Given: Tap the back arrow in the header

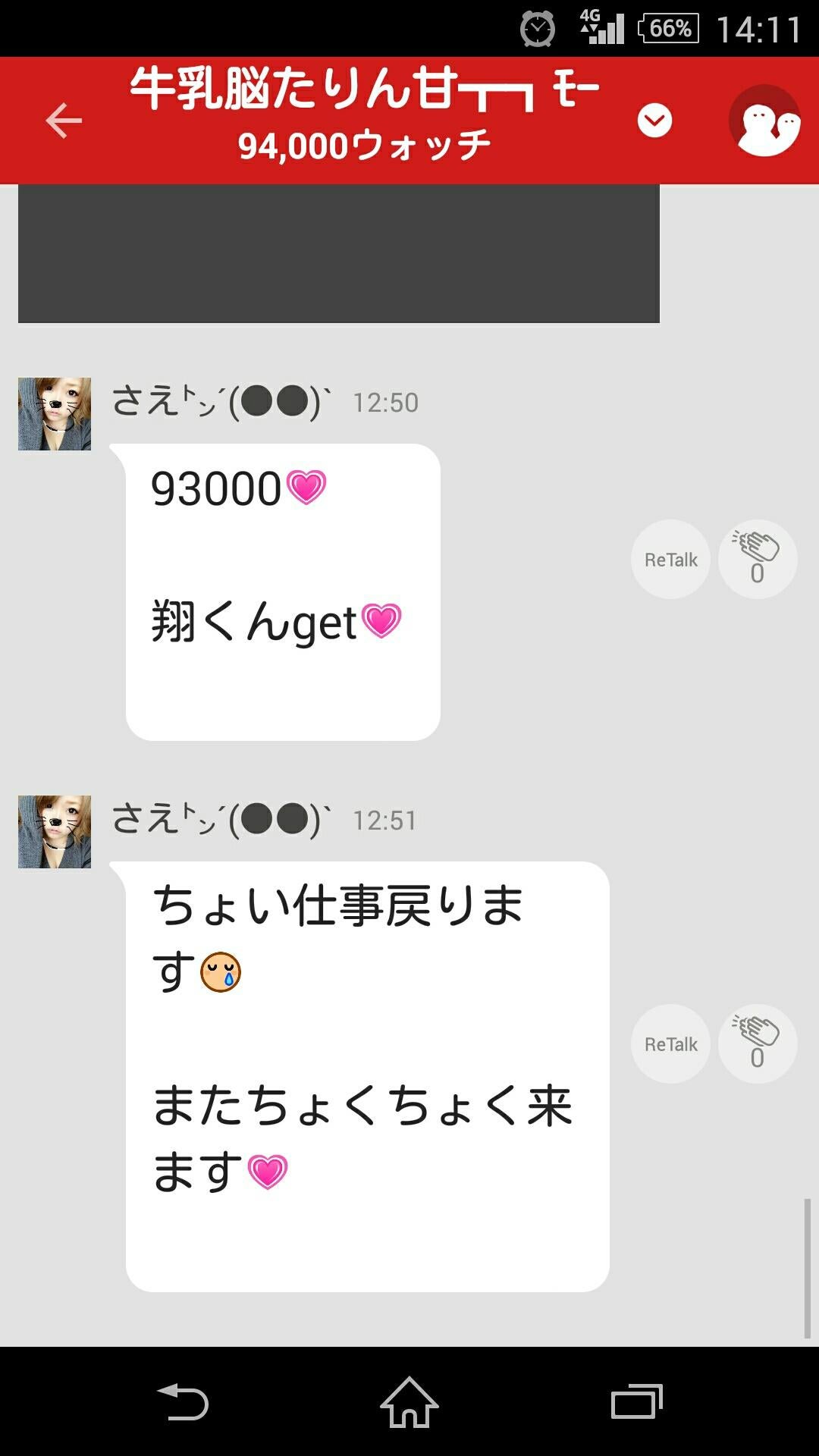Looking at the screenshot, I should (x=64, y=120).
